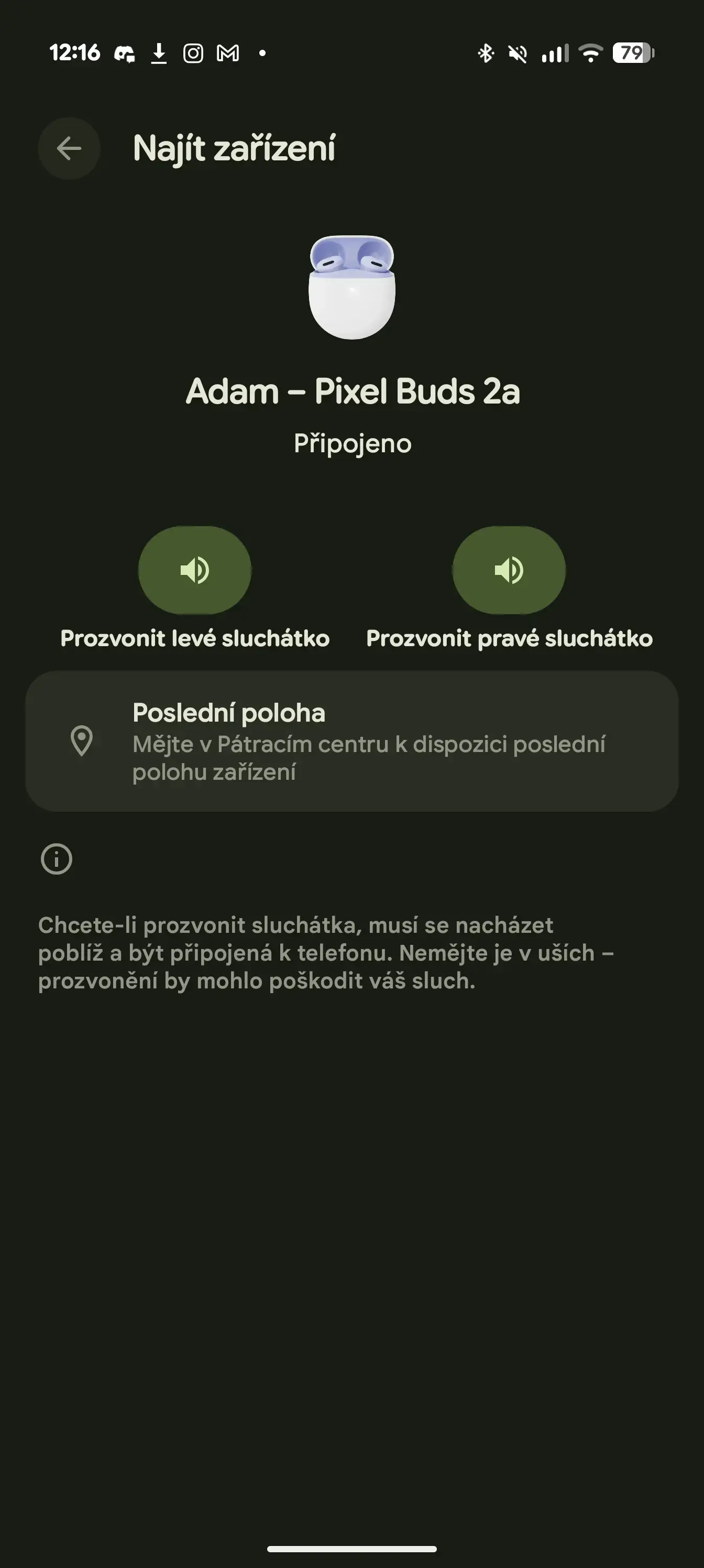Go back from Najít zařízení screen
Image resolution: width=704 pixels, height=1568 pixels.
click(69, 148)
